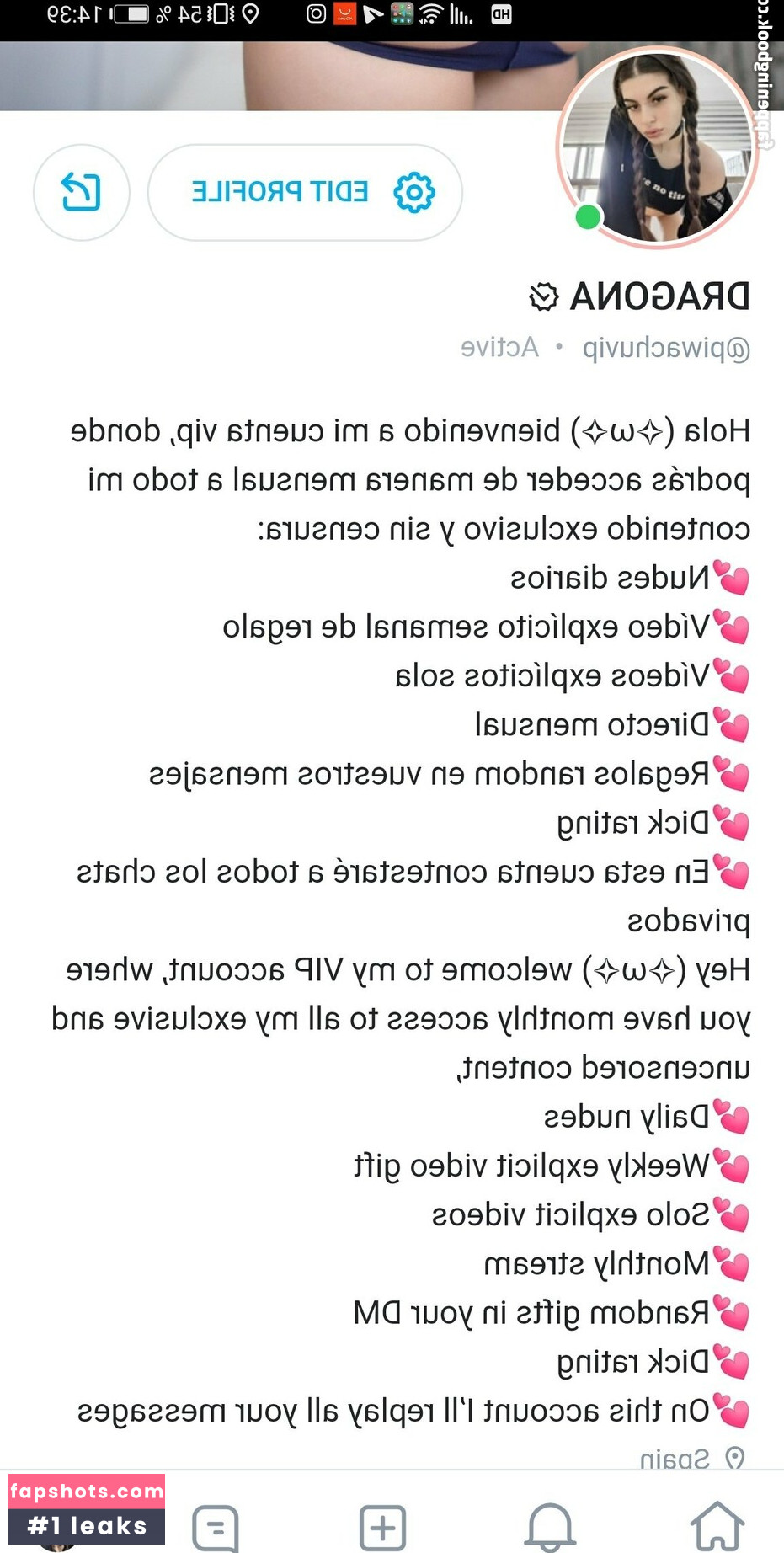Tap the Edit Profile button

[x=305, y=192]
